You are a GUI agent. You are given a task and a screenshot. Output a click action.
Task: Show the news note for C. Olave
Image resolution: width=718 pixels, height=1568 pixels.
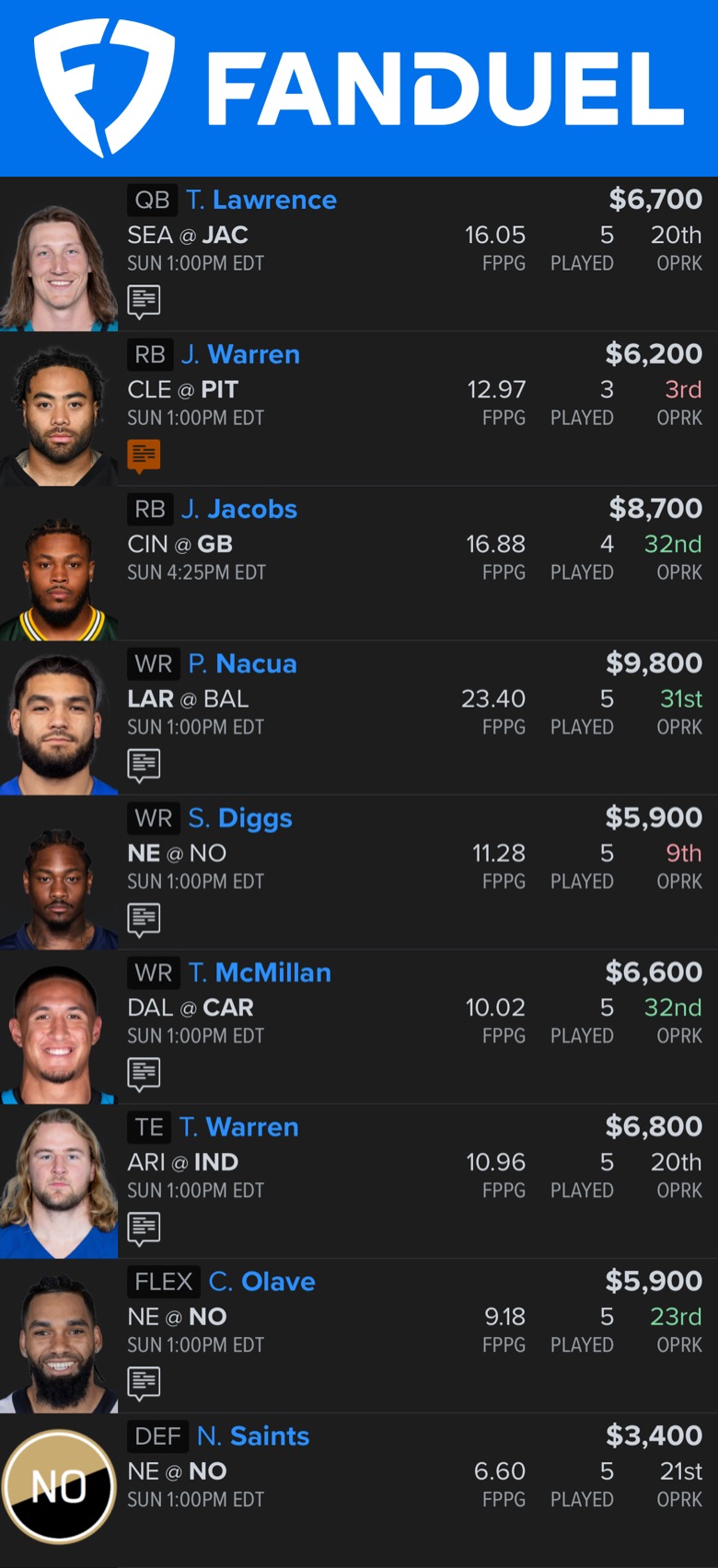(144, 1383)
